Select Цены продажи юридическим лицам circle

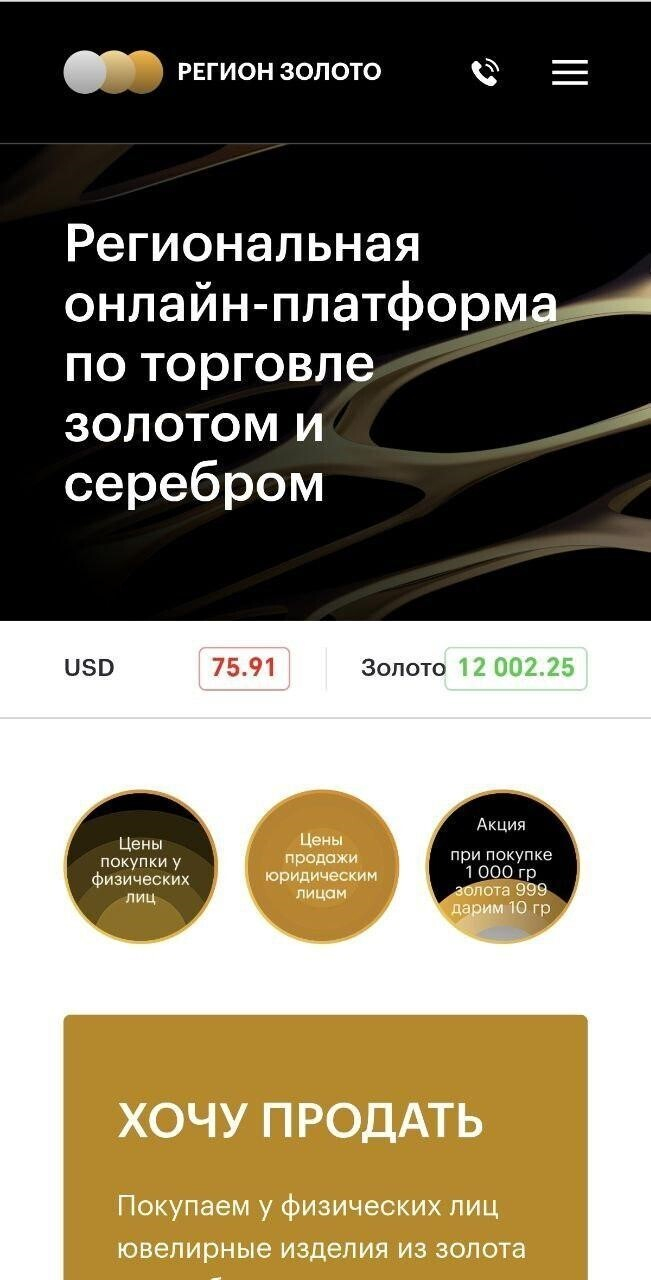click(x=322, y=866)
